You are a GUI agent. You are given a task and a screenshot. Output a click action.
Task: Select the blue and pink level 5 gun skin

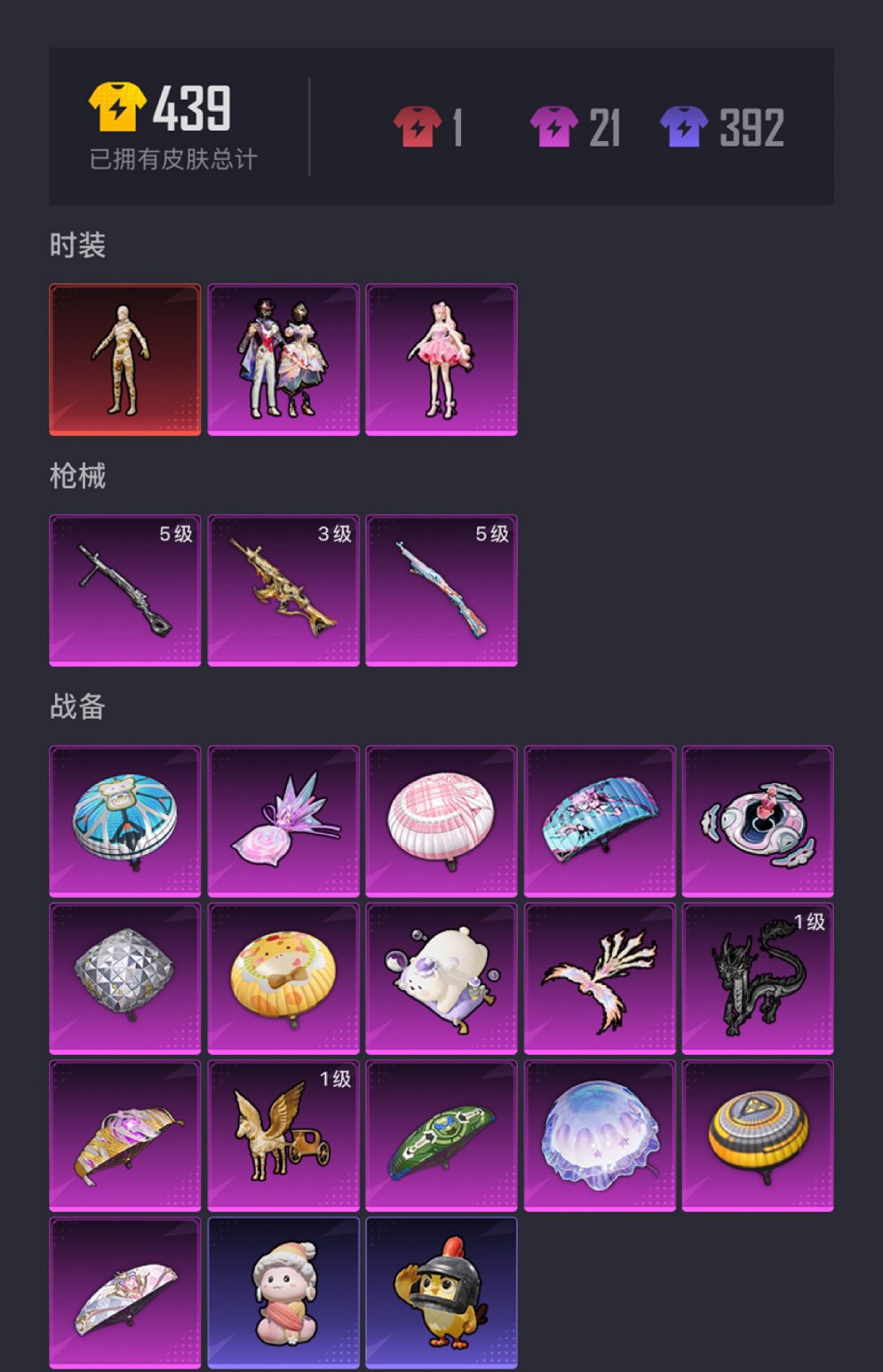pos(441,591)
